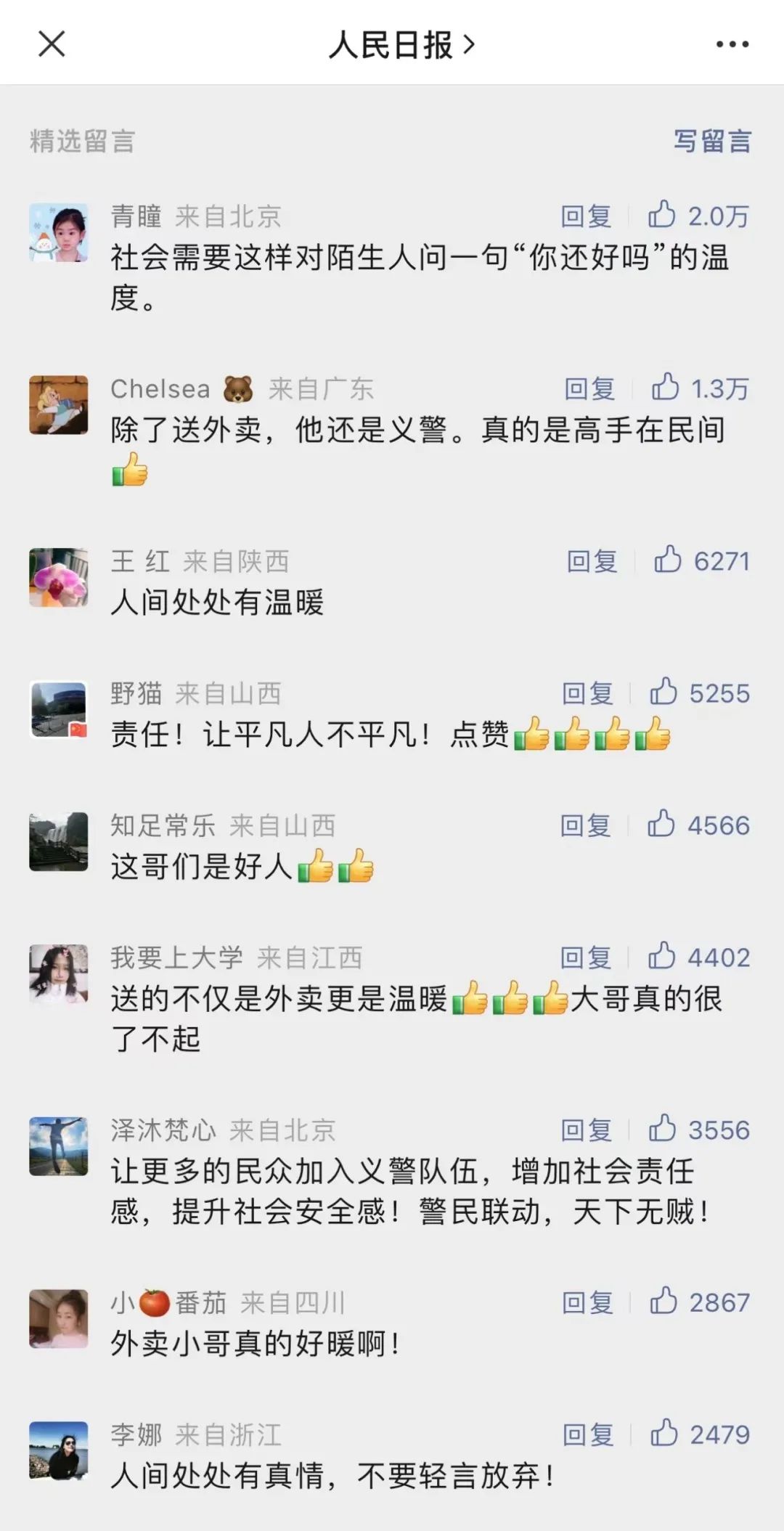Open the three-dot overflow menu
The height and width of the screenshot is (1531, 784).
732,45
